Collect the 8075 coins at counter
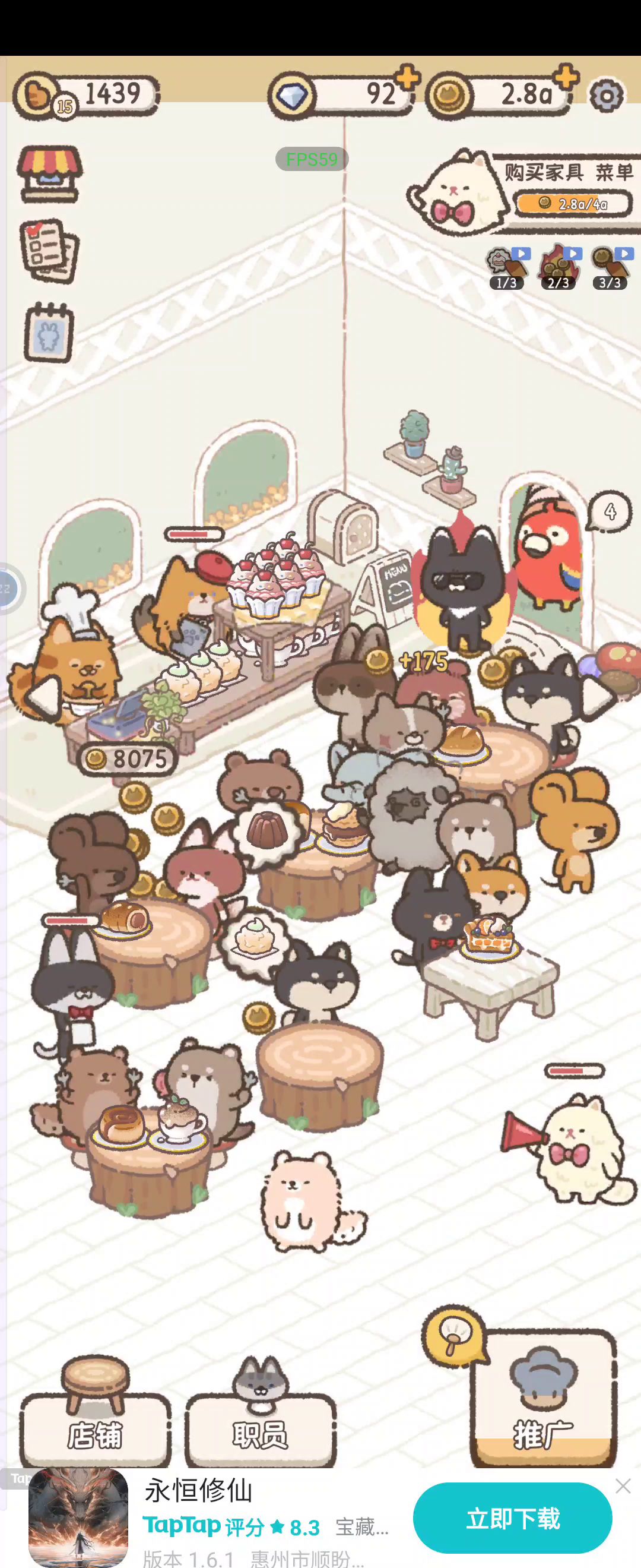The height and width of the screenshot is (1568, 641). 128,758
